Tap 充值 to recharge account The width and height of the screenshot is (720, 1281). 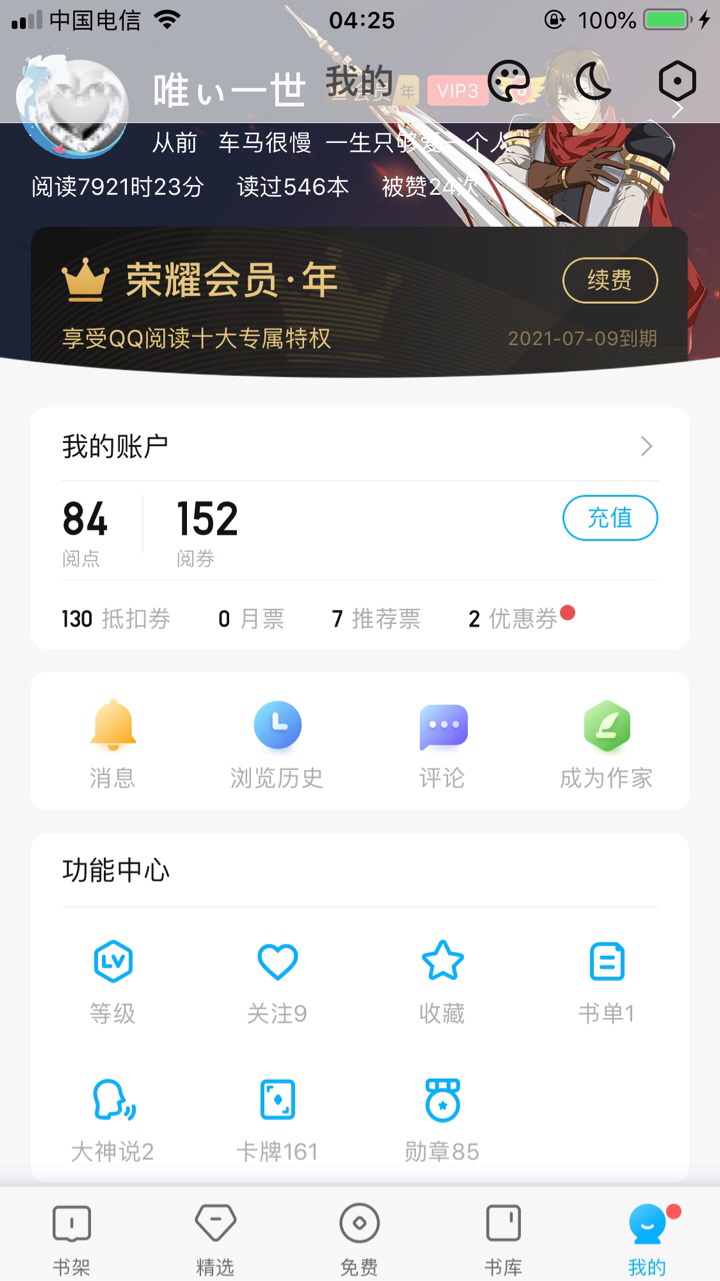tap(610, 518)
